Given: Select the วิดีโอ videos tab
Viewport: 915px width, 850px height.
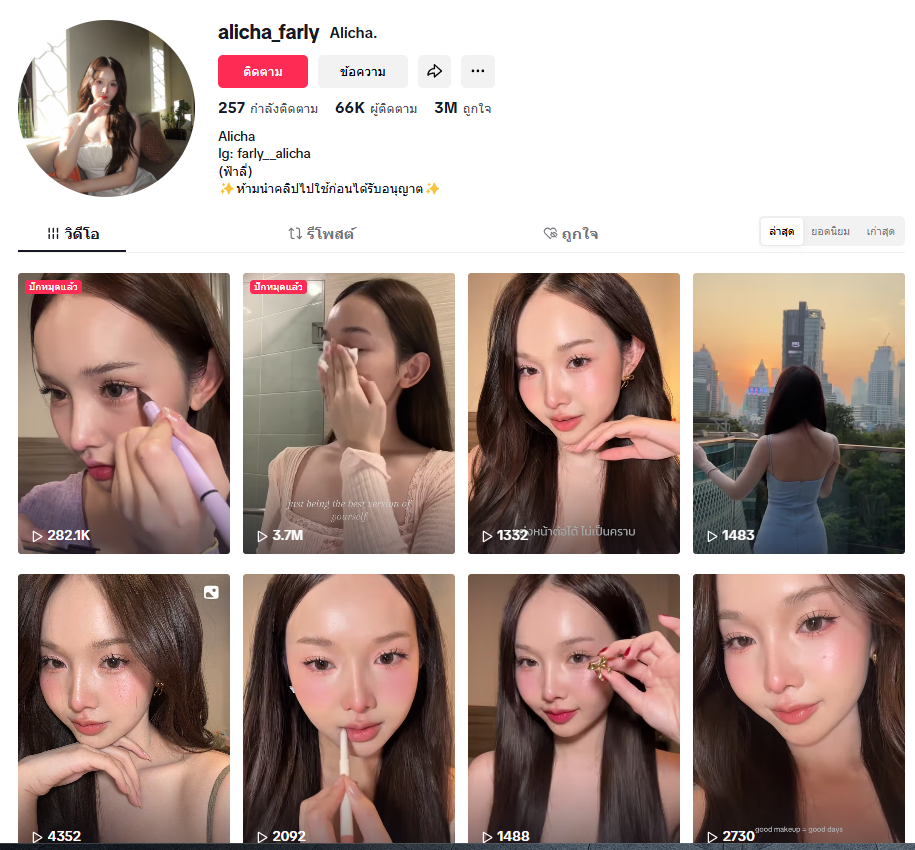Looking at the screenshot, I should coord(72,234).
